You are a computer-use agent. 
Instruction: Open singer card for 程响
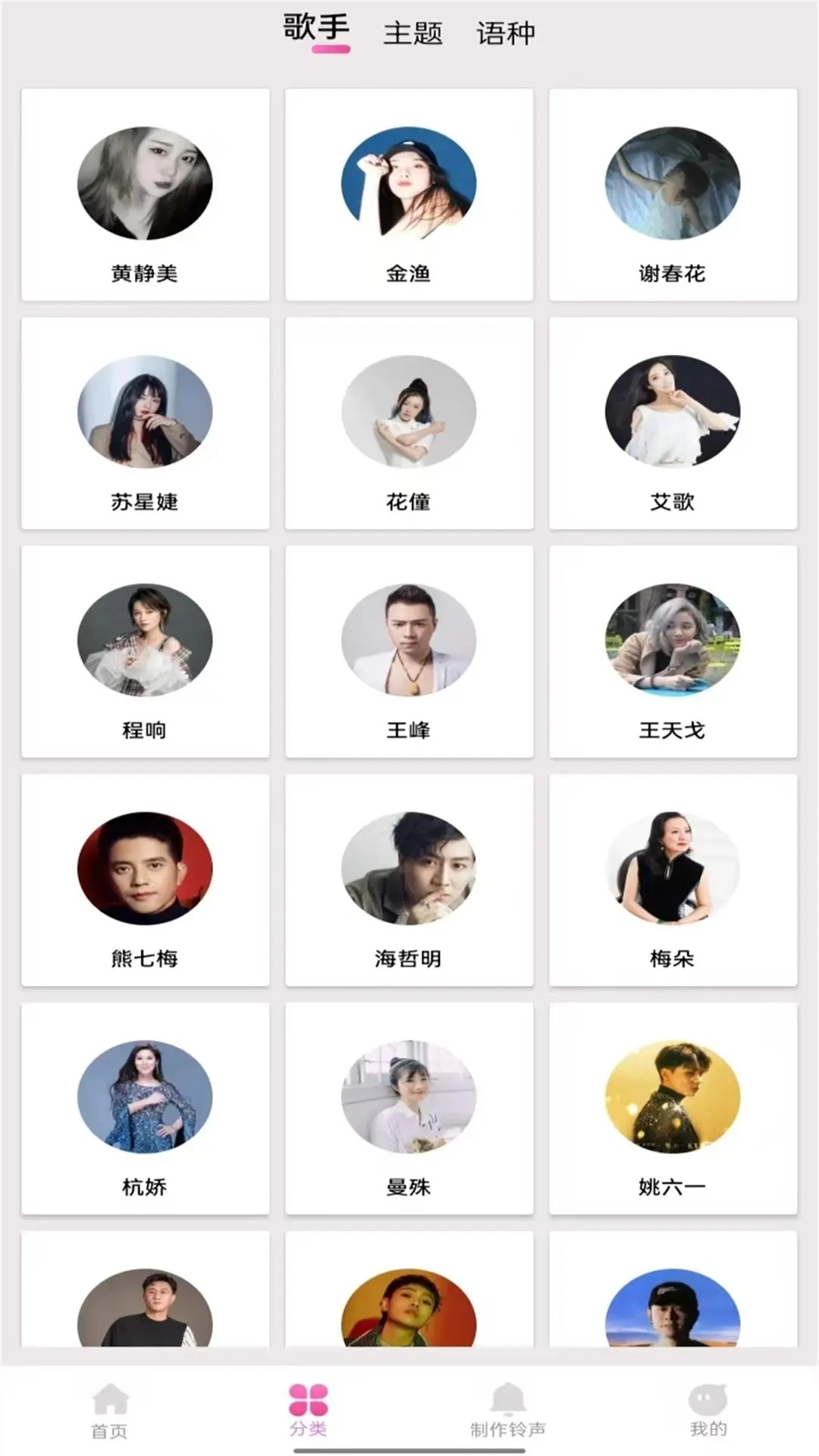coord(145,651)
